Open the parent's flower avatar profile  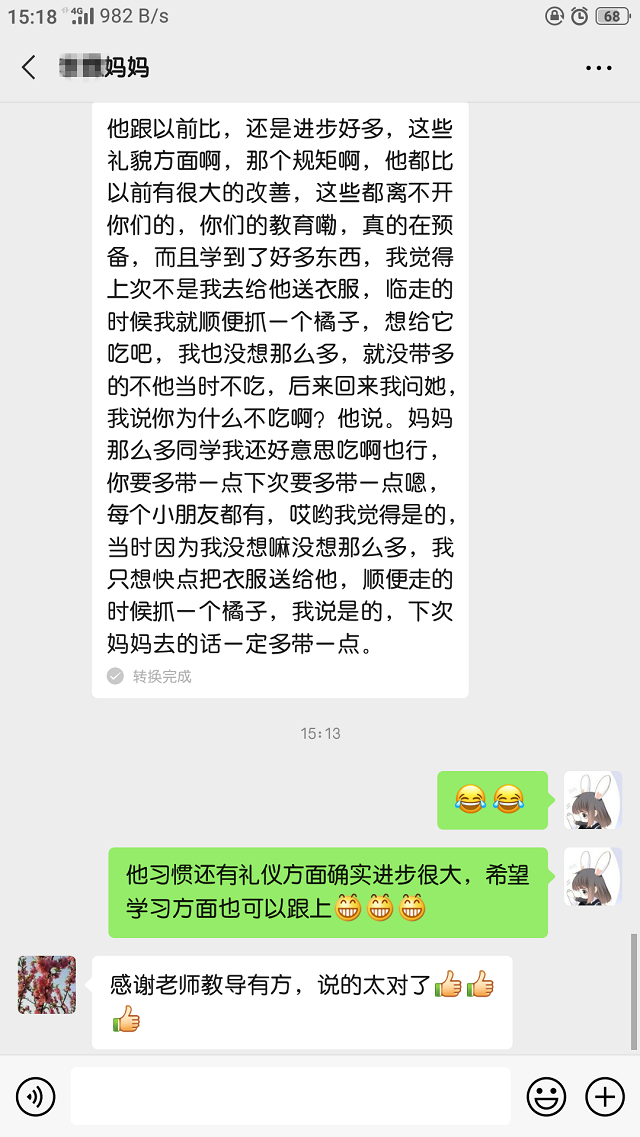click(x=47, y=984)
